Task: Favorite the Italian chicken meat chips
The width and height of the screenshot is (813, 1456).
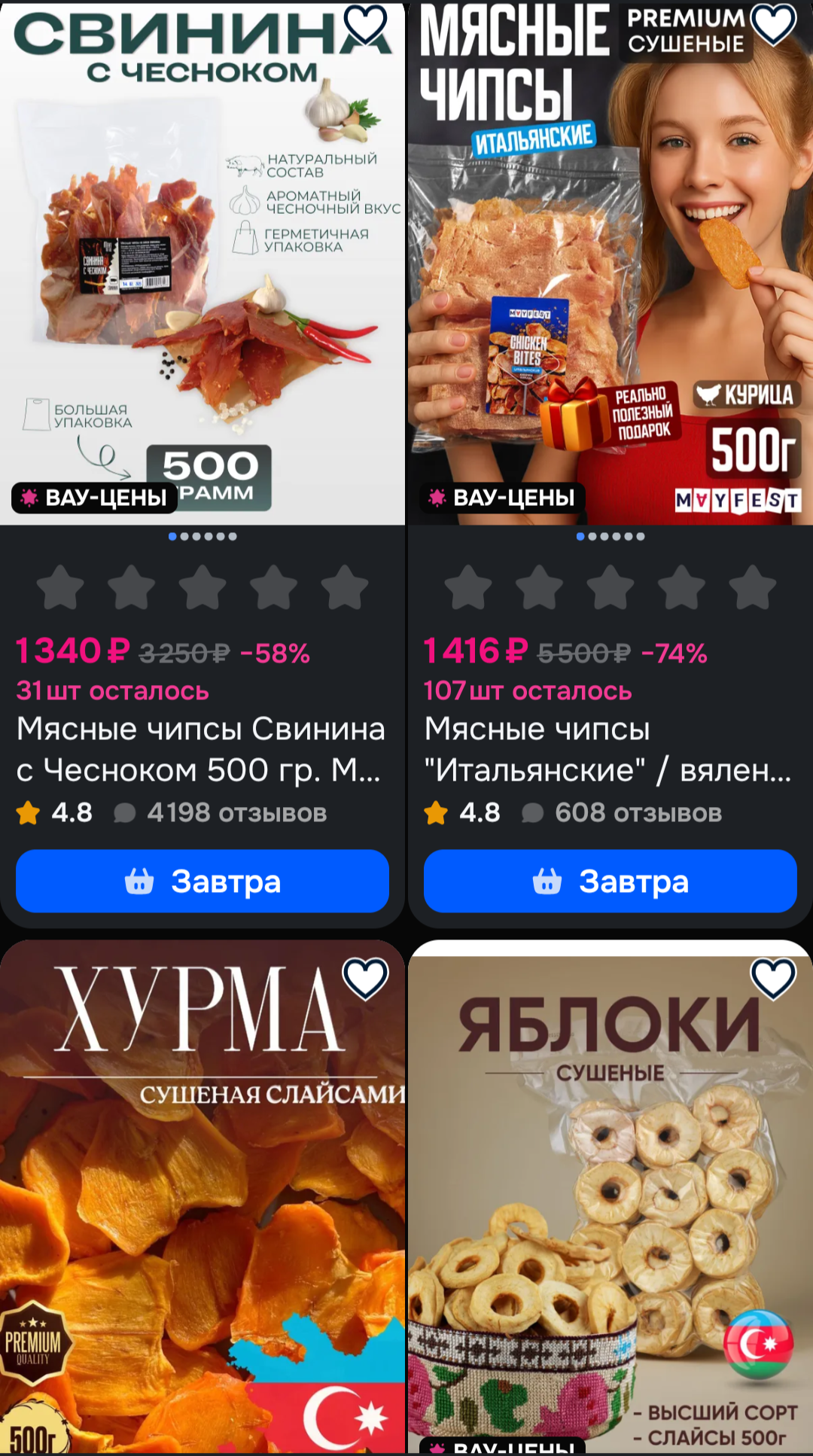Action: (773, 24)
